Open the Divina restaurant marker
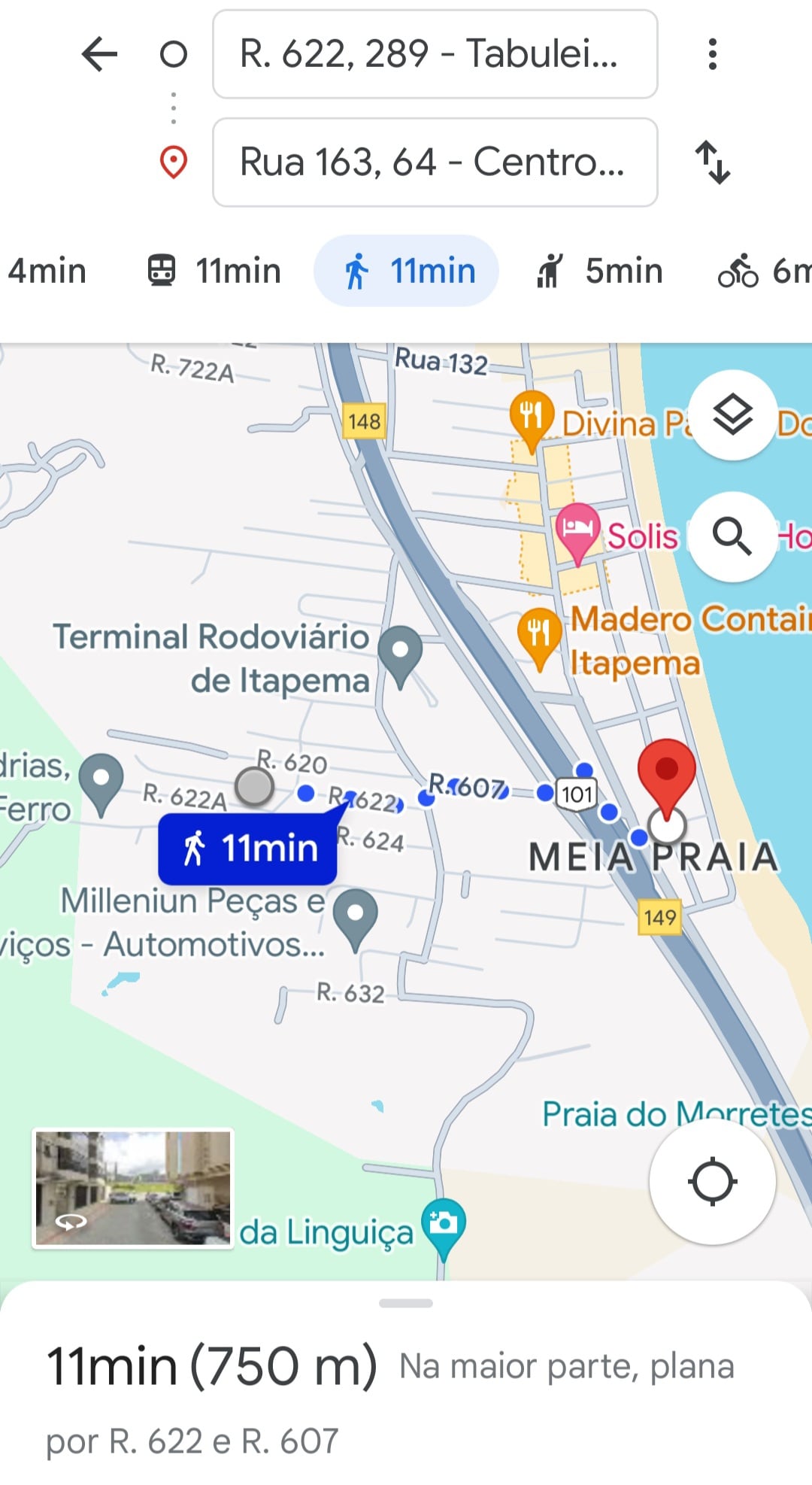The height and width of the screenshot is (1485, 812). [x=532, y=415]
